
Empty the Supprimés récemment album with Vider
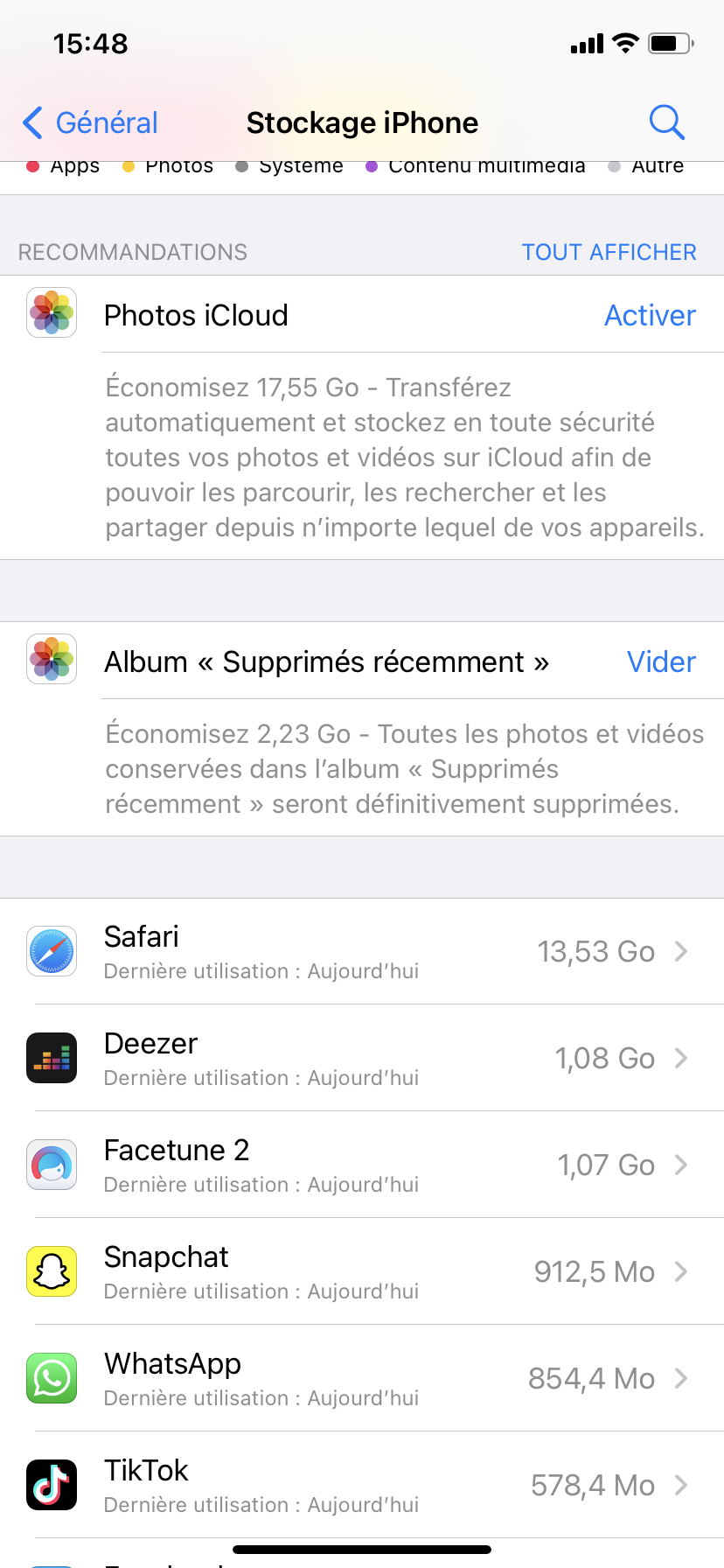point(661,661)
